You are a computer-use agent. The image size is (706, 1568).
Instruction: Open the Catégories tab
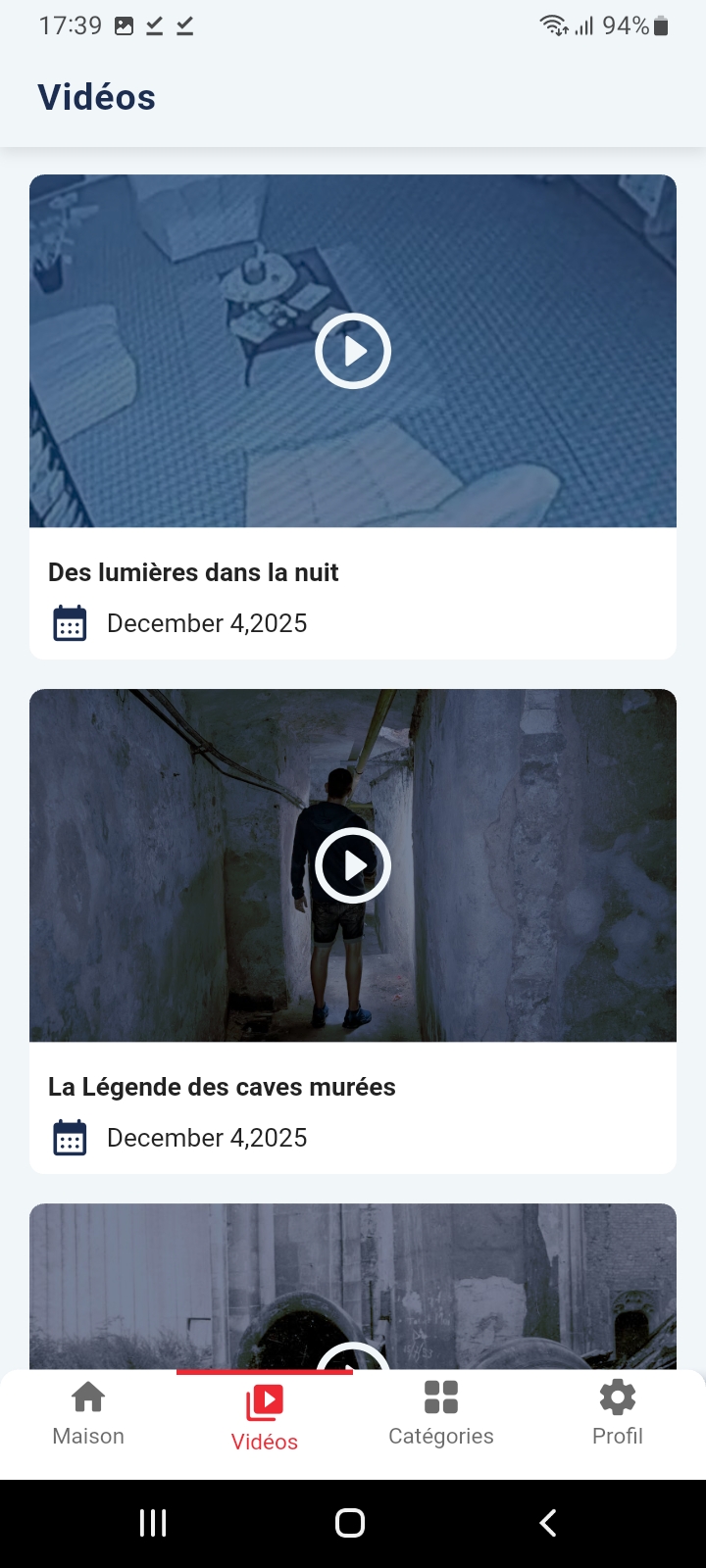pos(441,1414)
